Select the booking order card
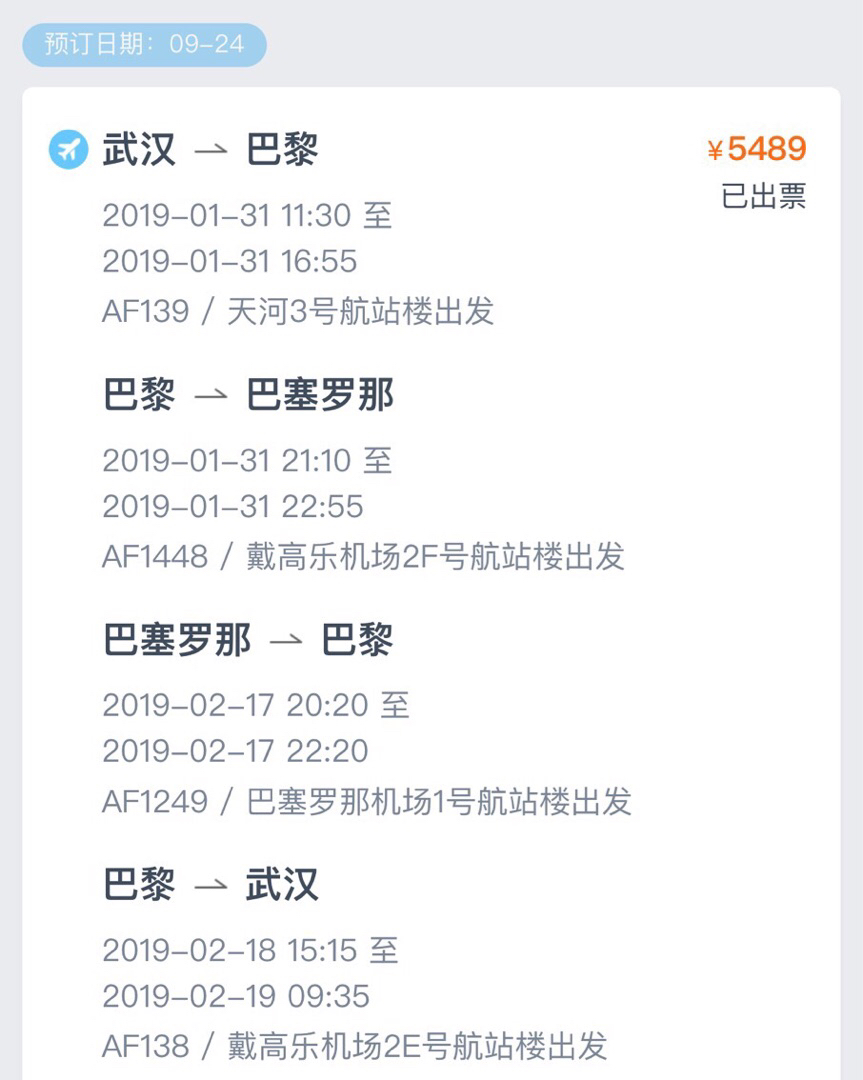This screenshot has width=863, height=1080. [x=430, y=580]
